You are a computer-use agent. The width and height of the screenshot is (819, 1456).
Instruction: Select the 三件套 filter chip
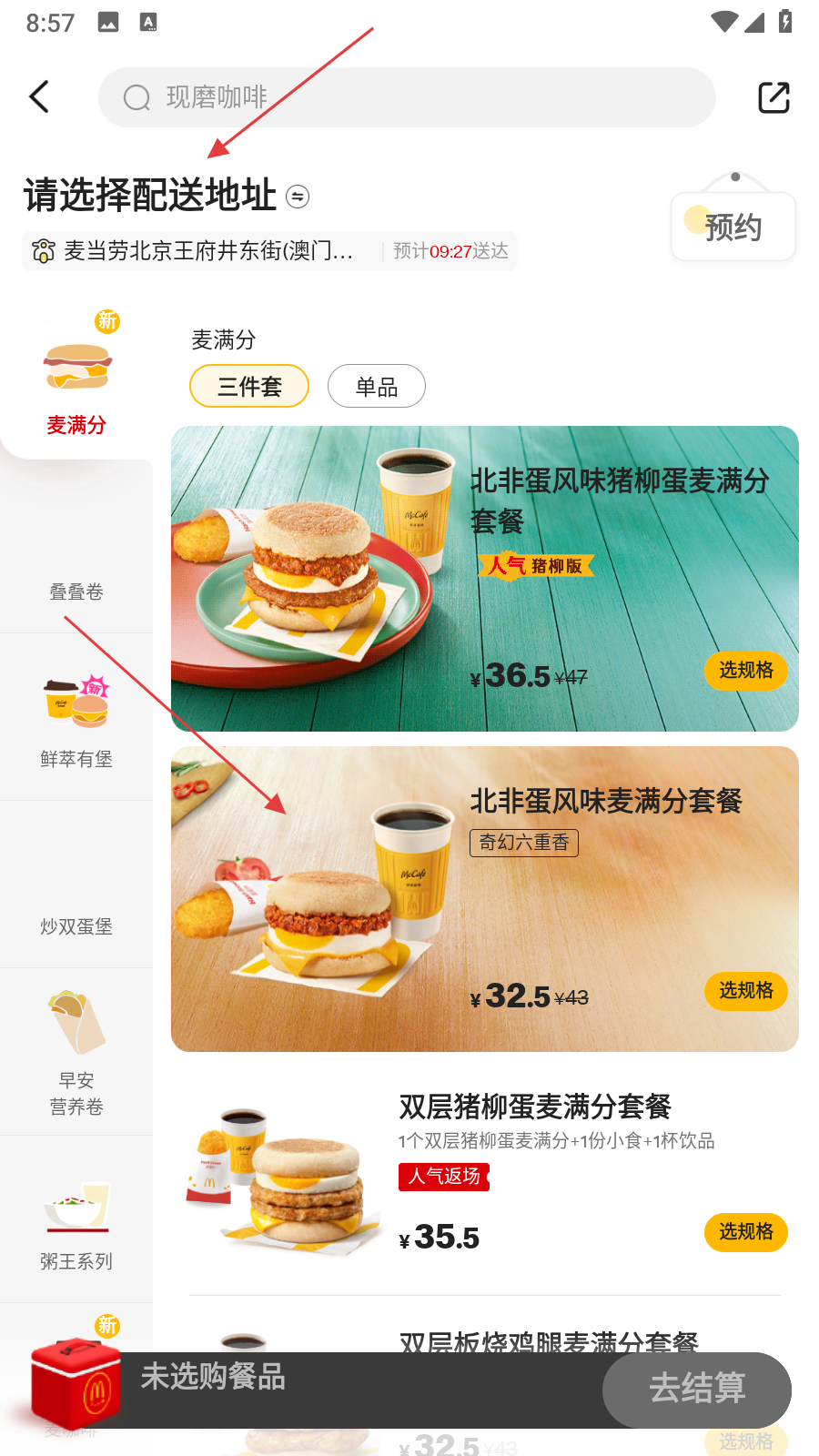click(x=249, y=387)
